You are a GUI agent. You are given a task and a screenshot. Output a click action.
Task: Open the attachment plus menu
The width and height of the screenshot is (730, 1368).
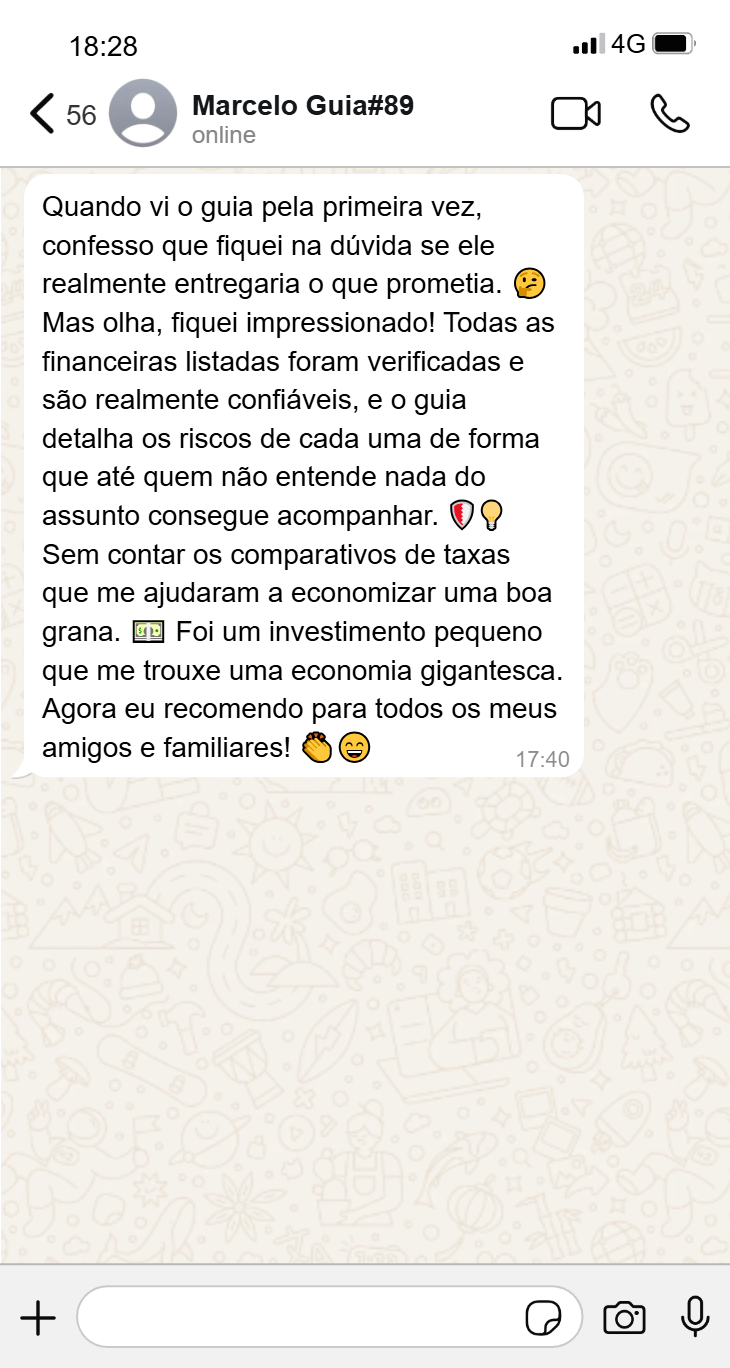pyautogui.click(x=38, y=1318)
